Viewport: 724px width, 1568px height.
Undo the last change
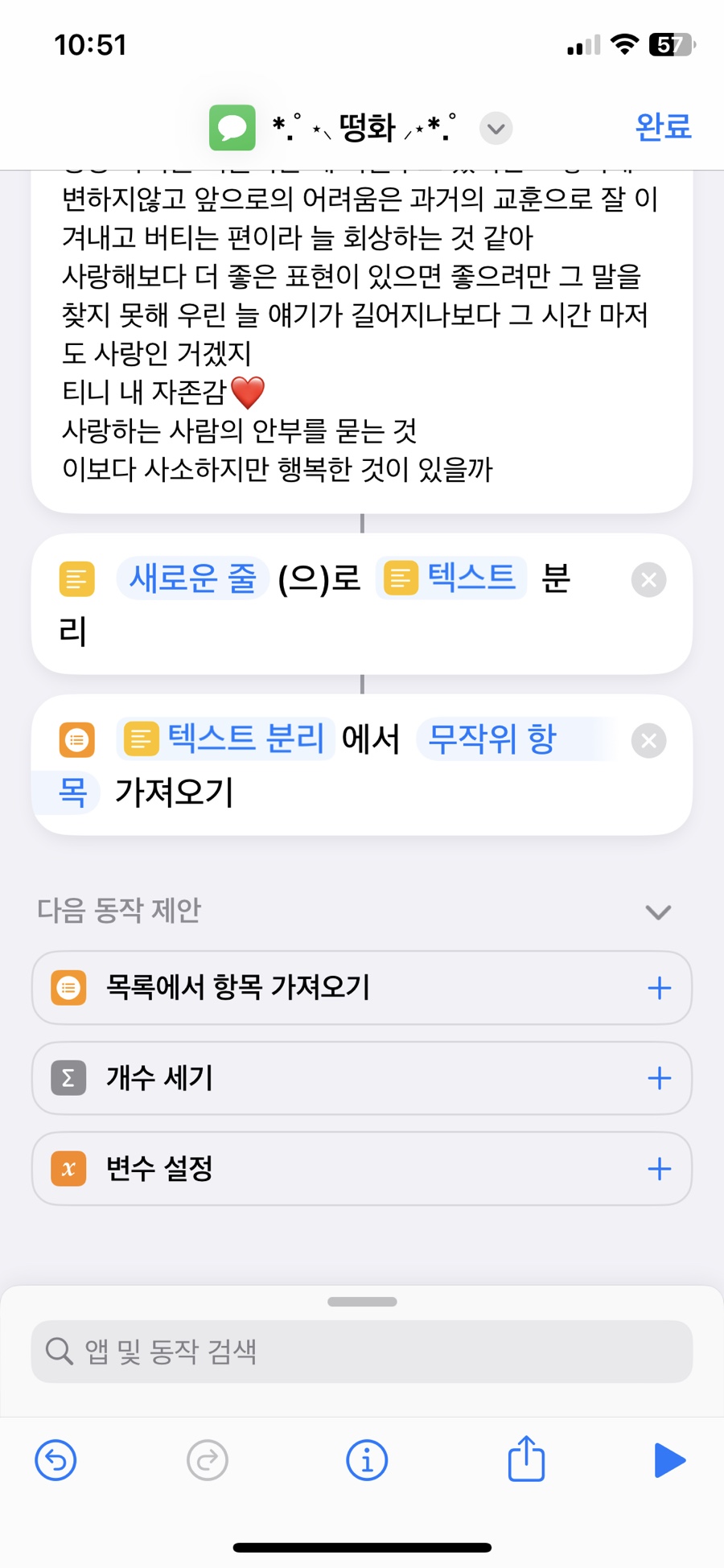(56, 1460)
